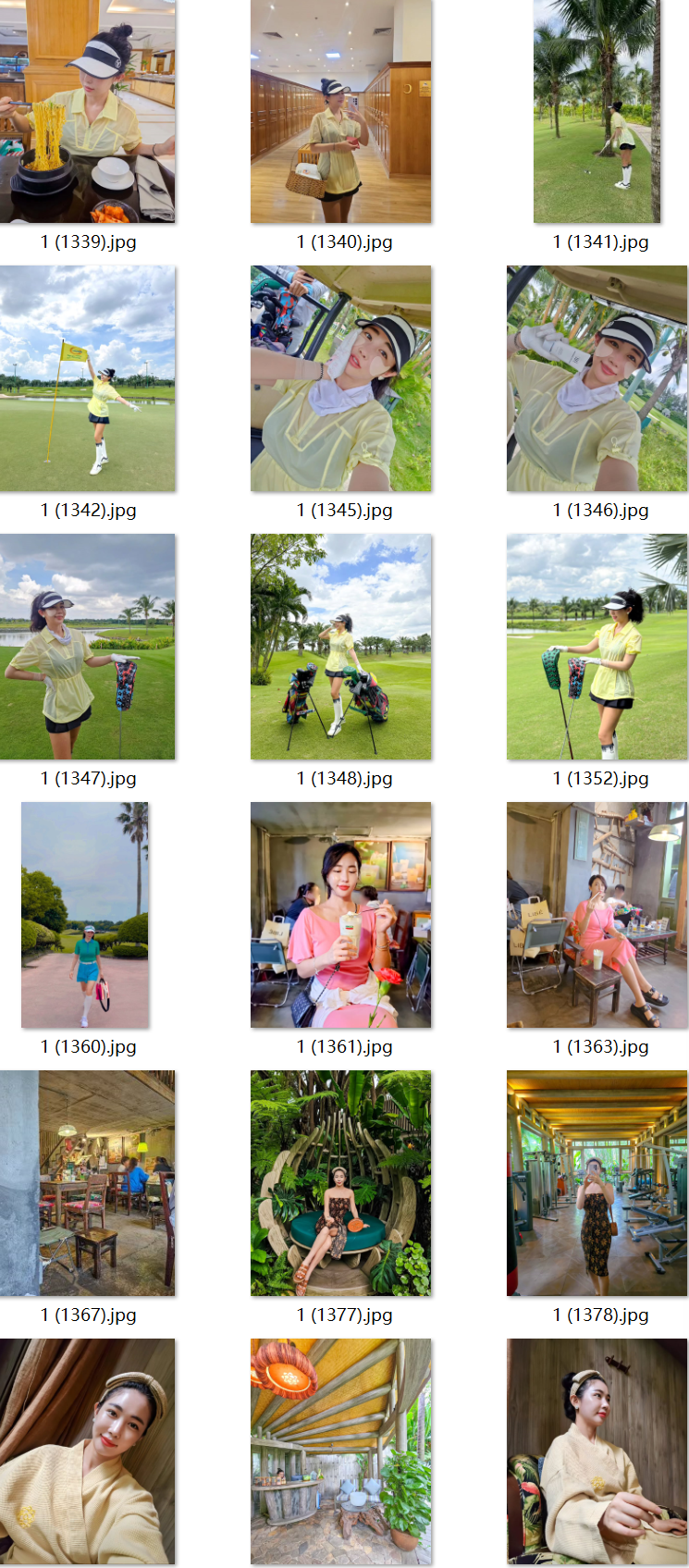
Task: Open image file 1 (1340).jpg
Action: (x=340, y=111)
